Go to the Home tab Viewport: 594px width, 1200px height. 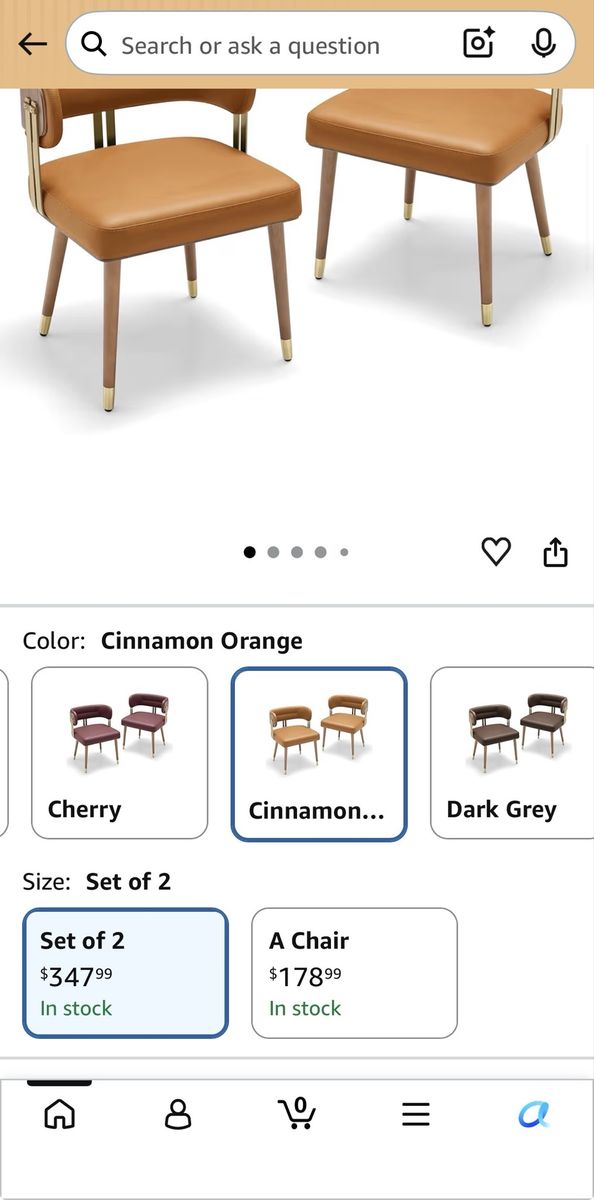[60, 1114]
